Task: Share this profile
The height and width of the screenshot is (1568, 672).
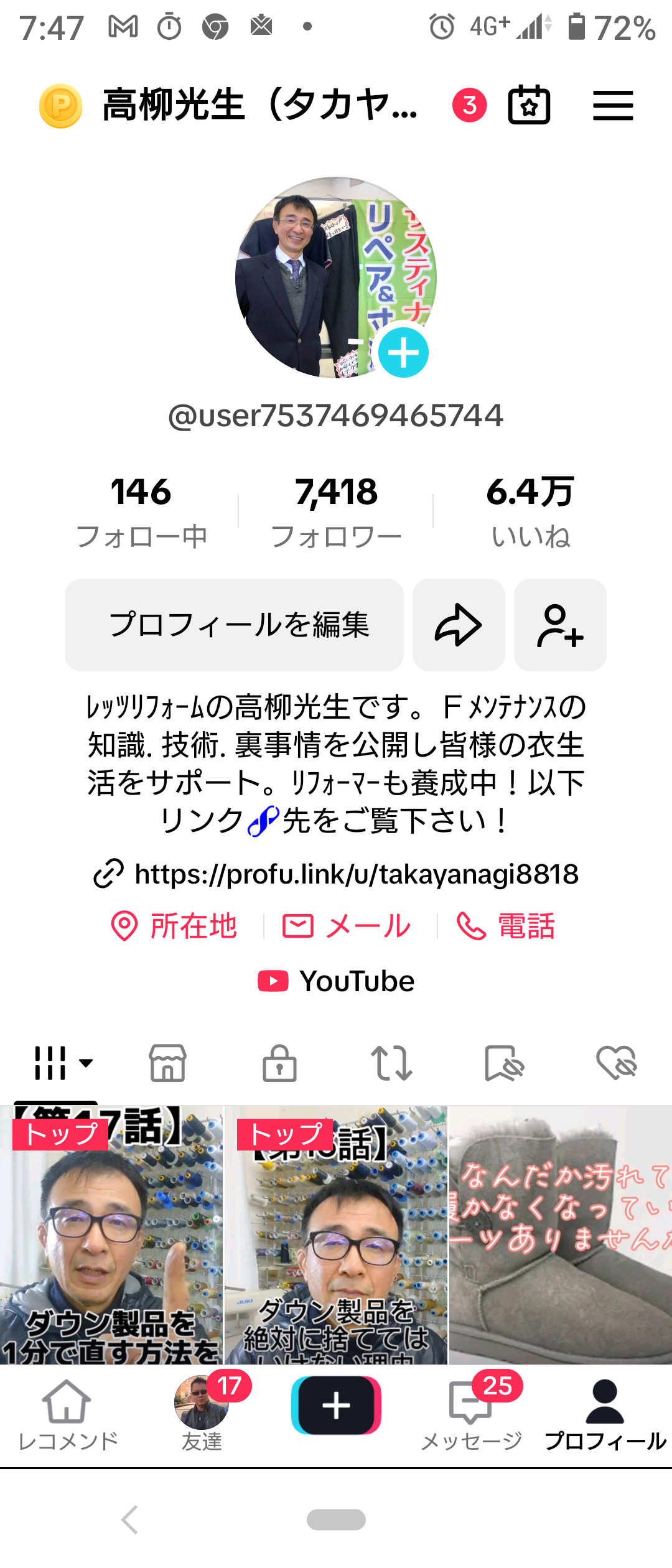Action: pos(459,625)
